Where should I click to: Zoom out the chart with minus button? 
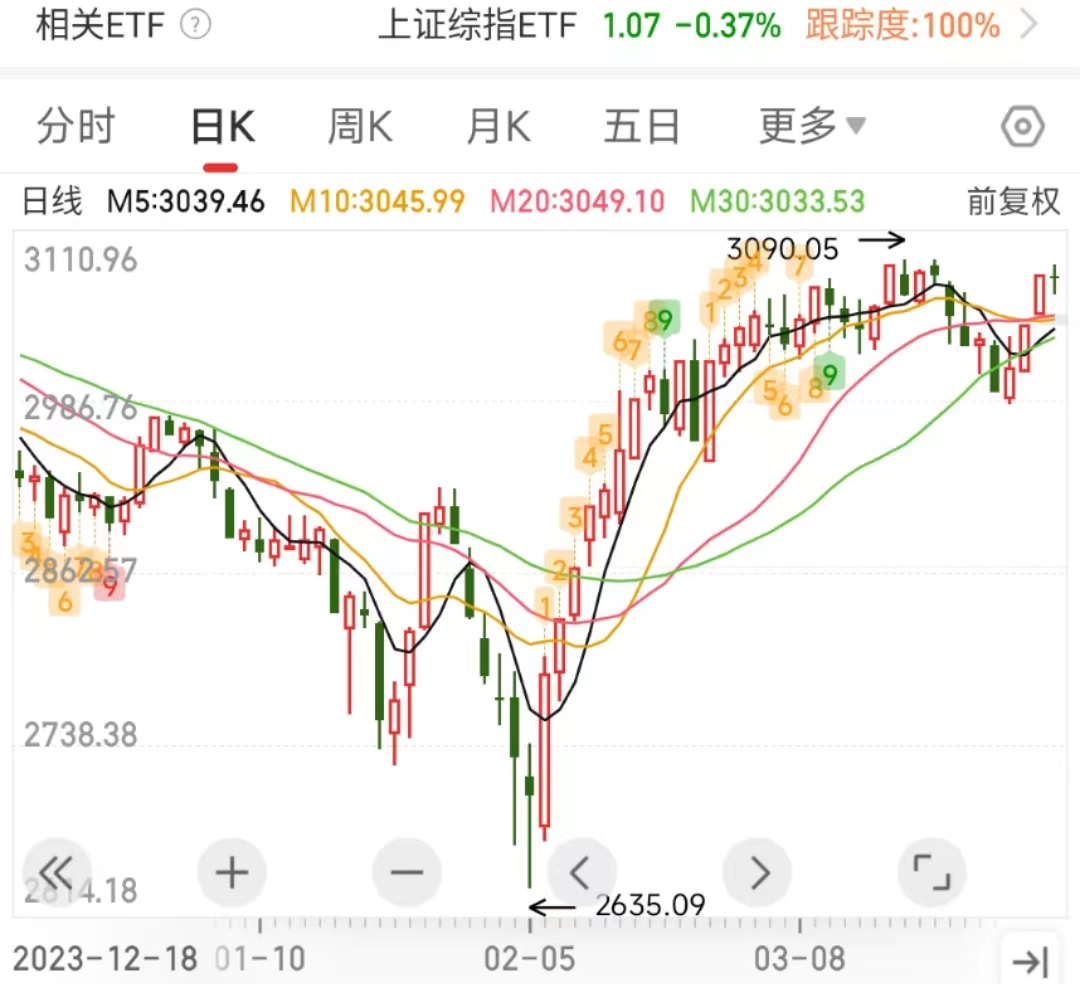(407, 873)
